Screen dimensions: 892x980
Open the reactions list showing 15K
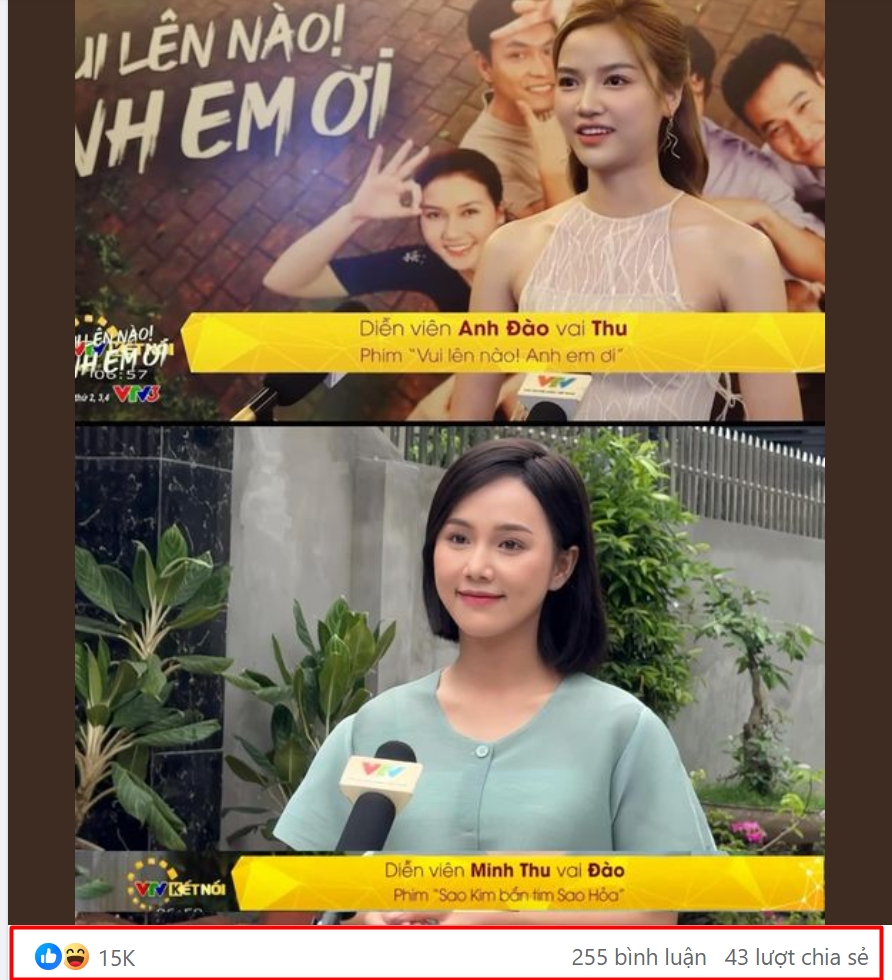[x=116, y=957]
